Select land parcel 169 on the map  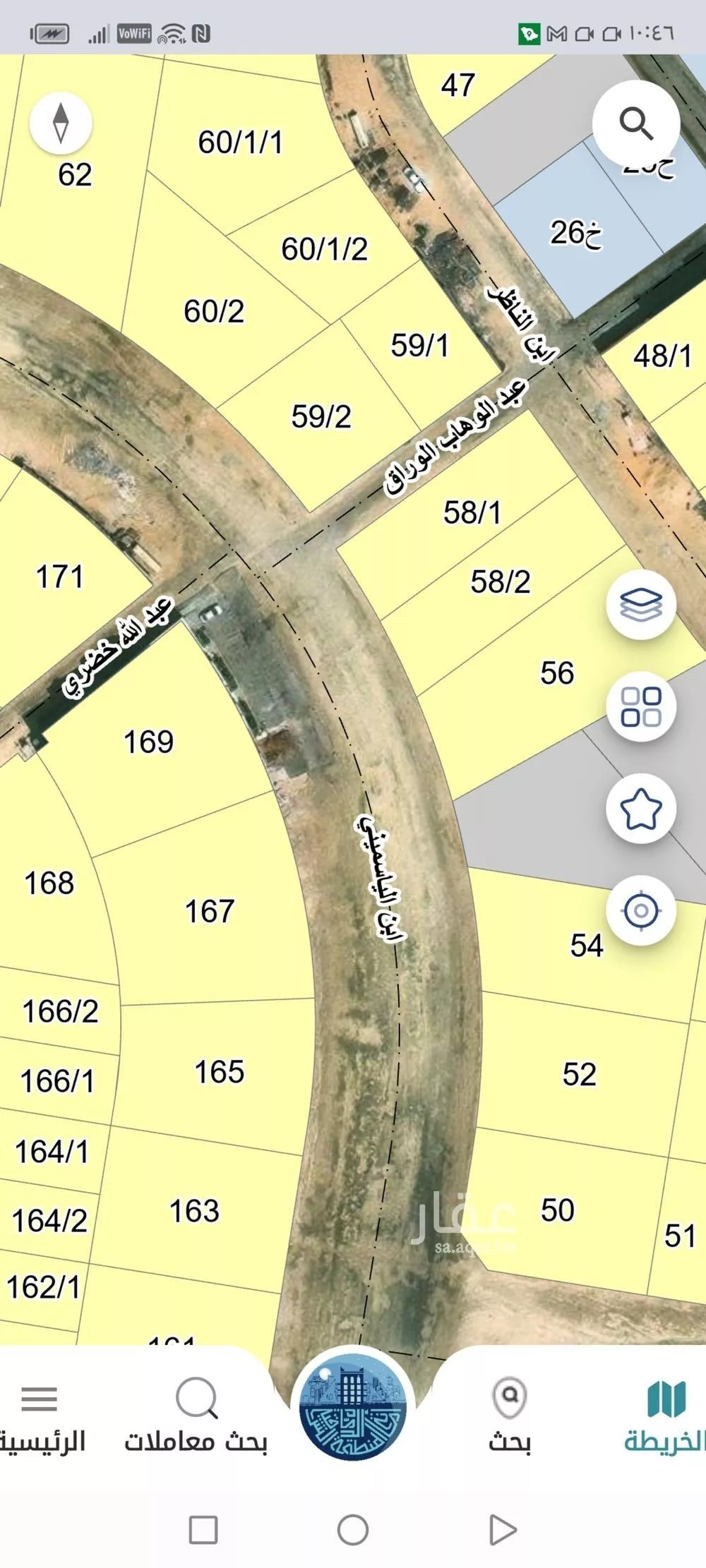click(x=148, y=742)
